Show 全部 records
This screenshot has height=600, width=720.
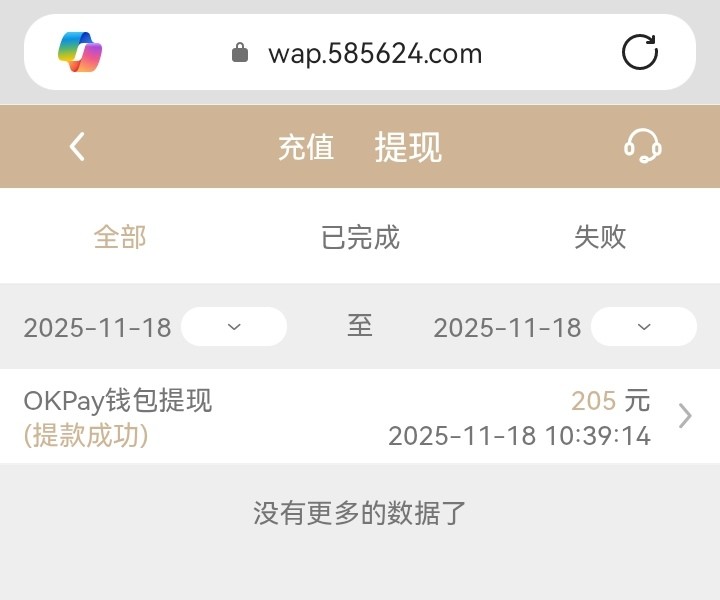120,237
